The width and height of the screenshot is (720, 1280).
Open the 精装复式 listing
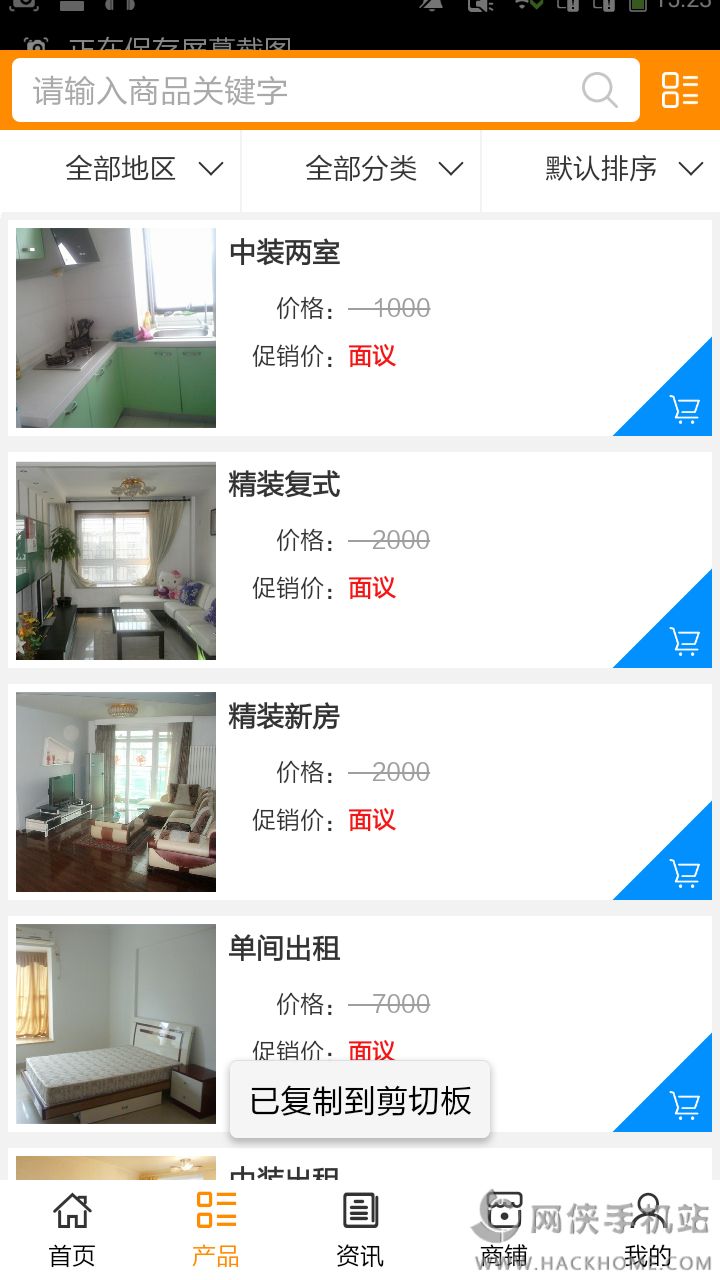tap(285, 485)
